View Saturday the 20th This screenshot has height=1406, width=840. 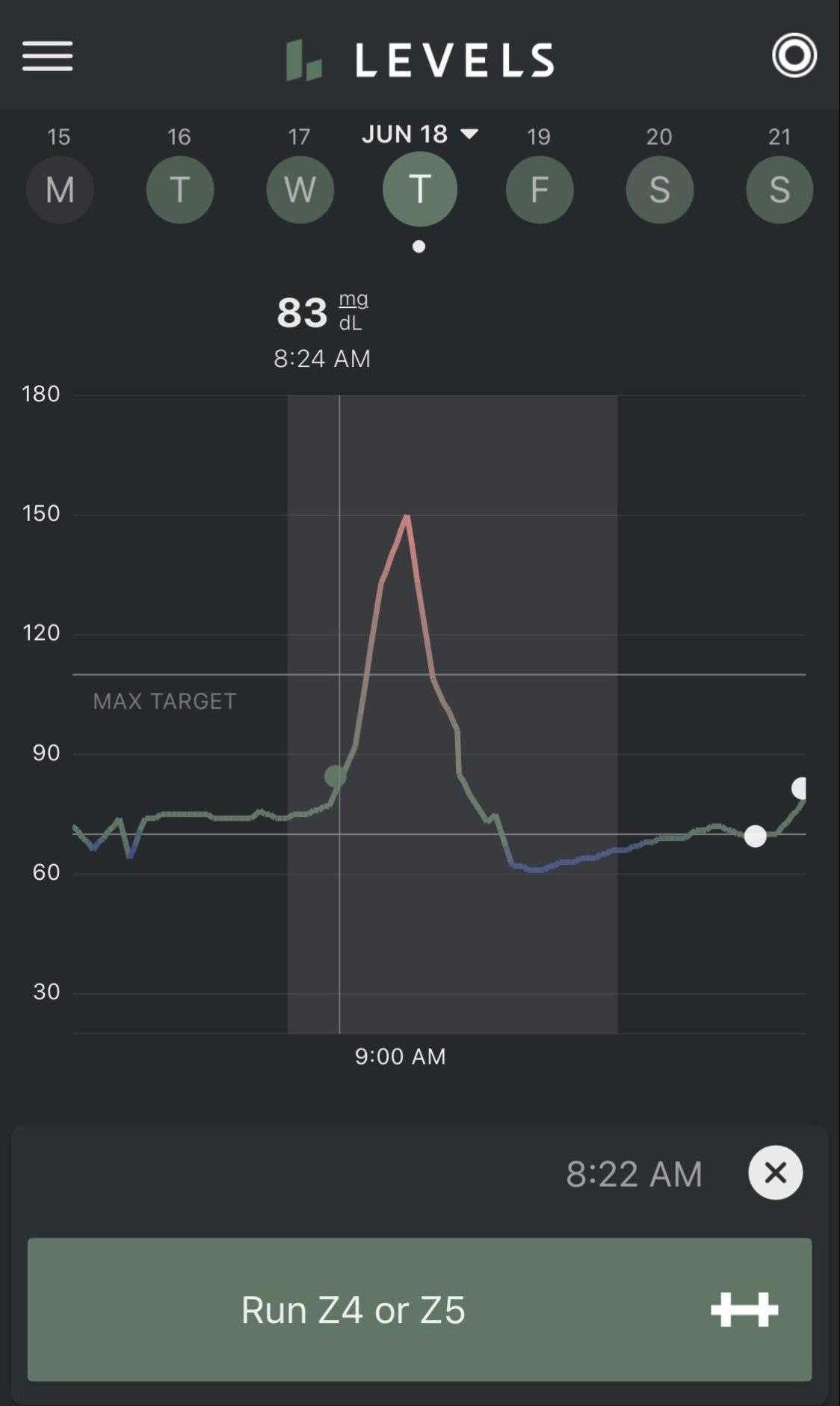click(x=659, y=189)
